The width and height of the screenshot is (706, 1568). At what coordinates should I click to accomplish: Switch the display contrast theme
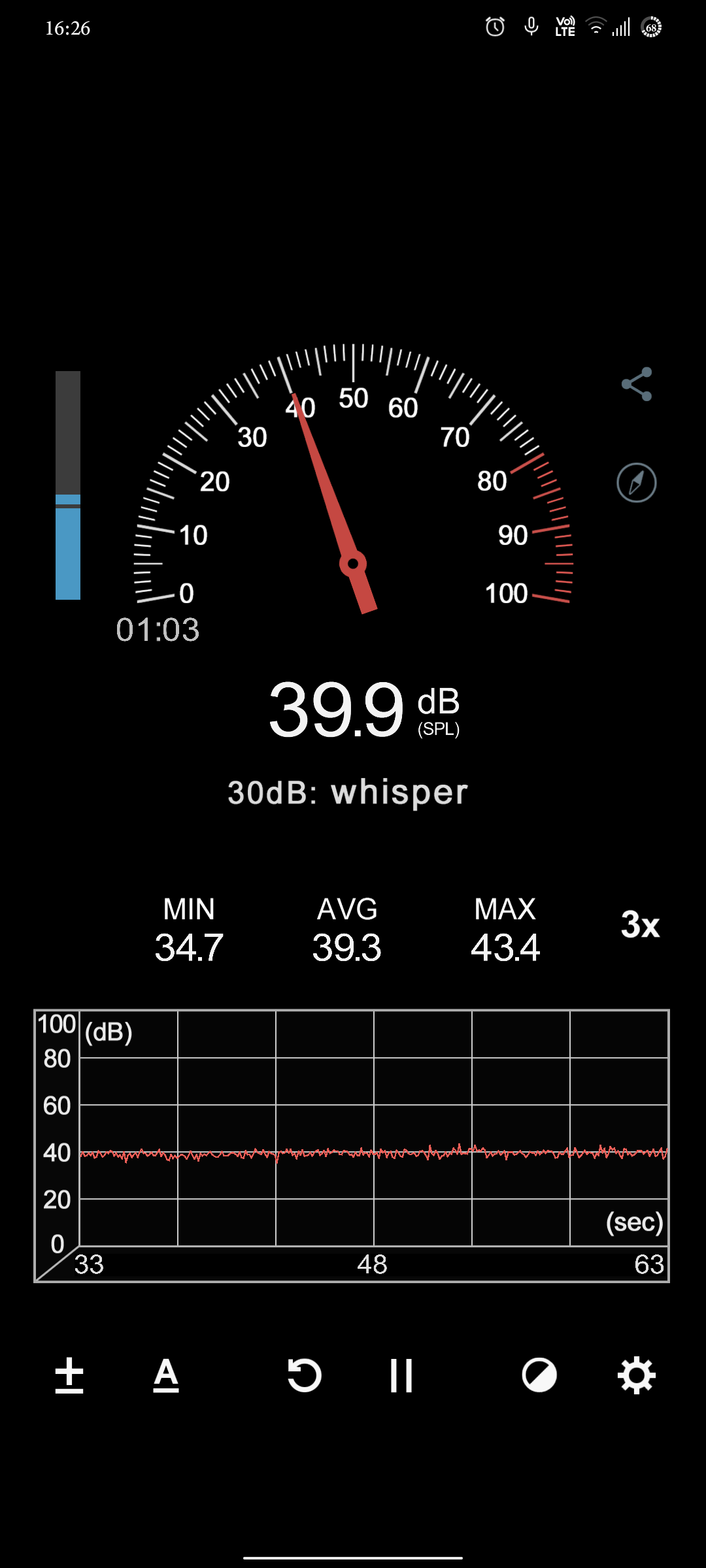click(x=539, y=1375)
